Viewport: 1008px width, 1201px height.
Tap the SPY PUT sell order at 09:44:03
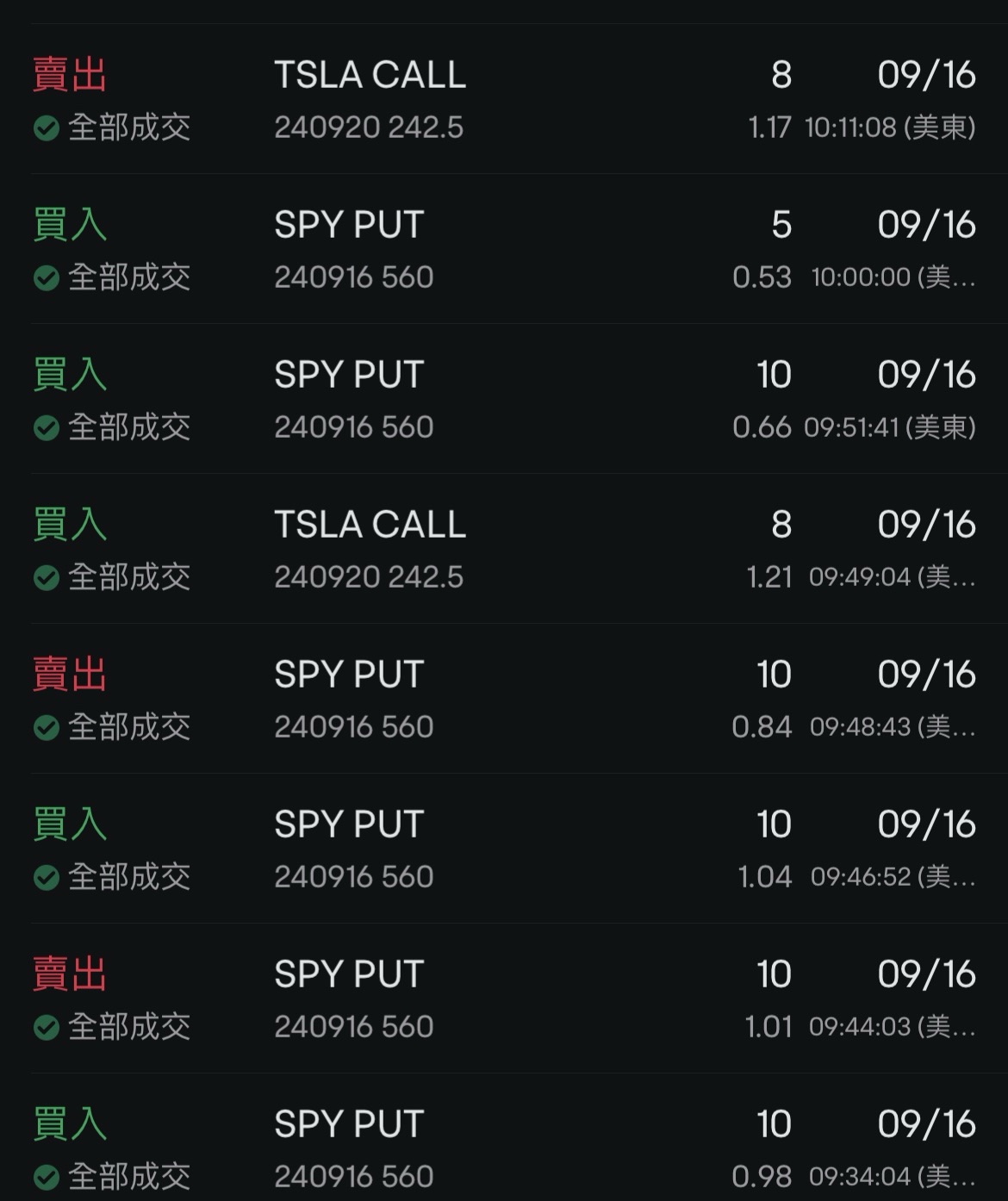coord(504,999)
